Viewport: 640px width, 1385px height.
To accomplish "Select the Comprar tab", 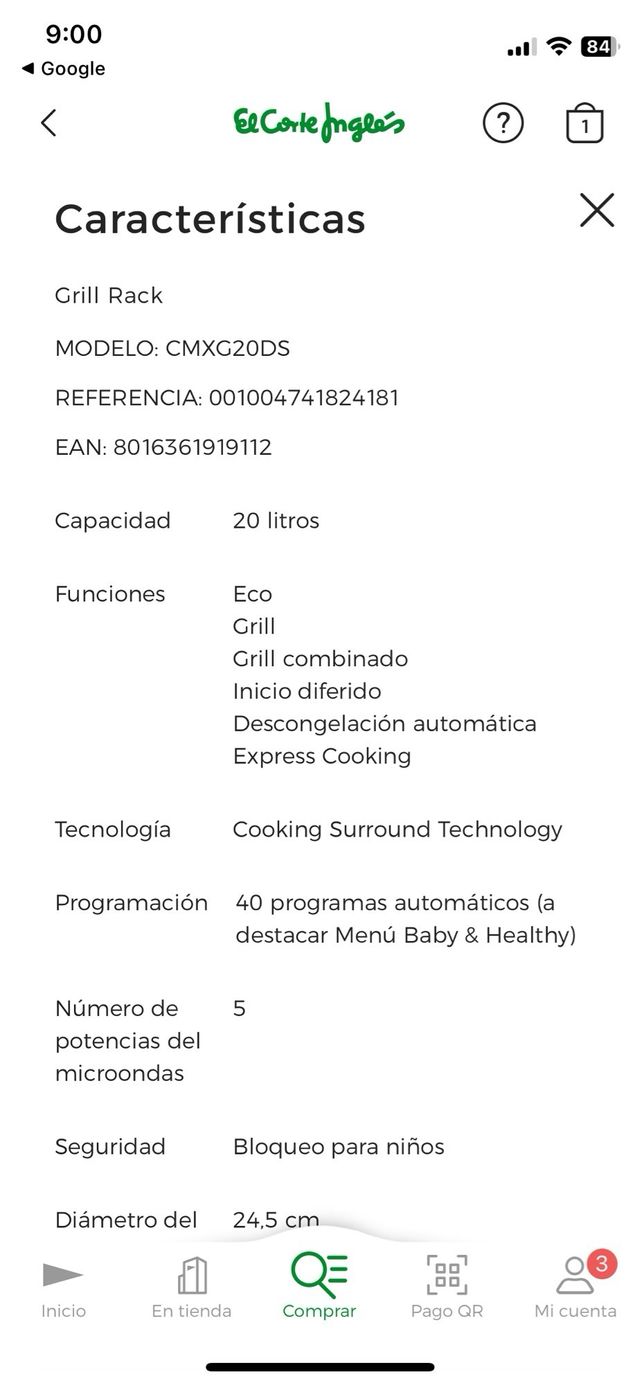I will click(319, 1288).
